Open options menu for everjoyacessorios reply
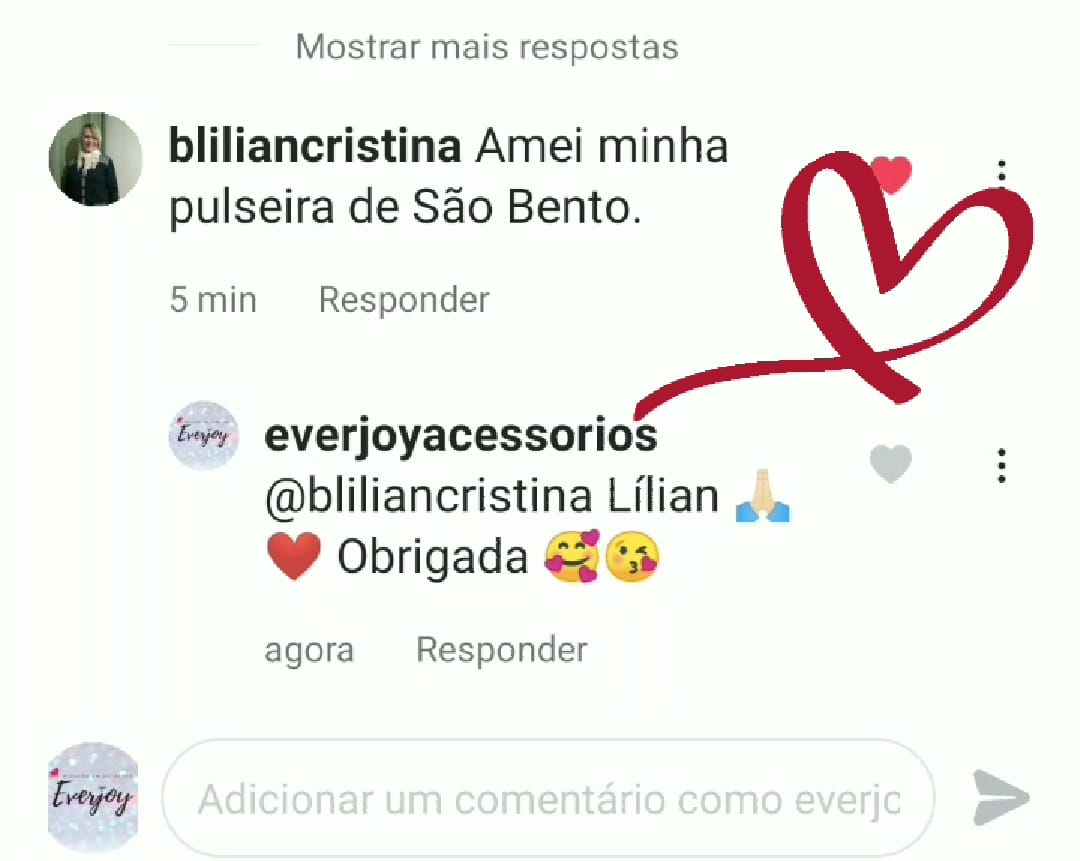 (1002, 465)
